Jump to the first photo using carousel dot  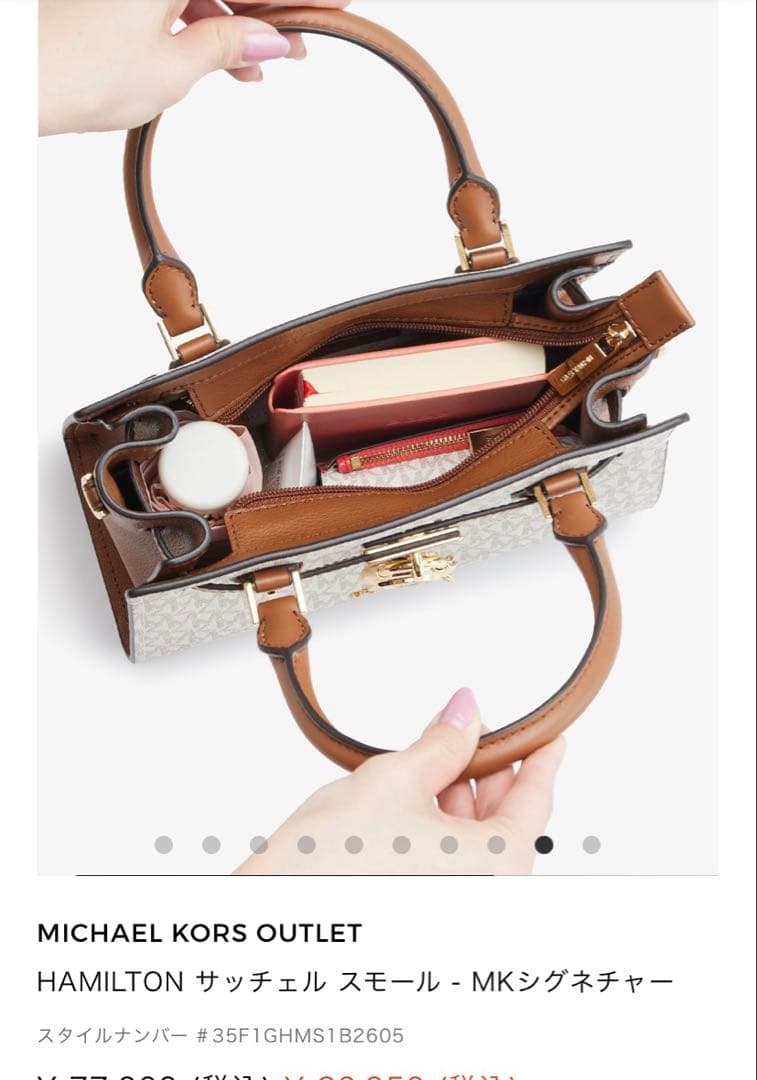point(163,845)
